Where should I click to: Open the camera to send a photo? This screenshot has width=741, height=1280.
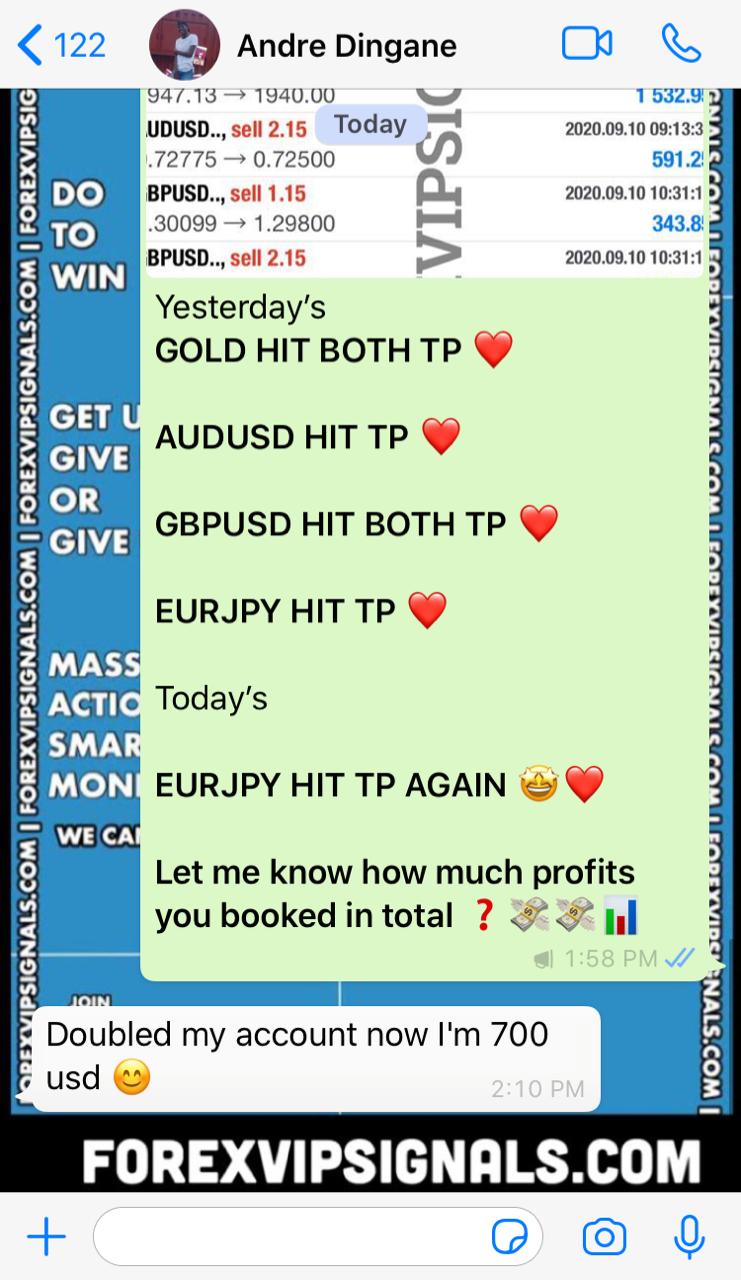pyautogui.click(x=604, y=1237)
